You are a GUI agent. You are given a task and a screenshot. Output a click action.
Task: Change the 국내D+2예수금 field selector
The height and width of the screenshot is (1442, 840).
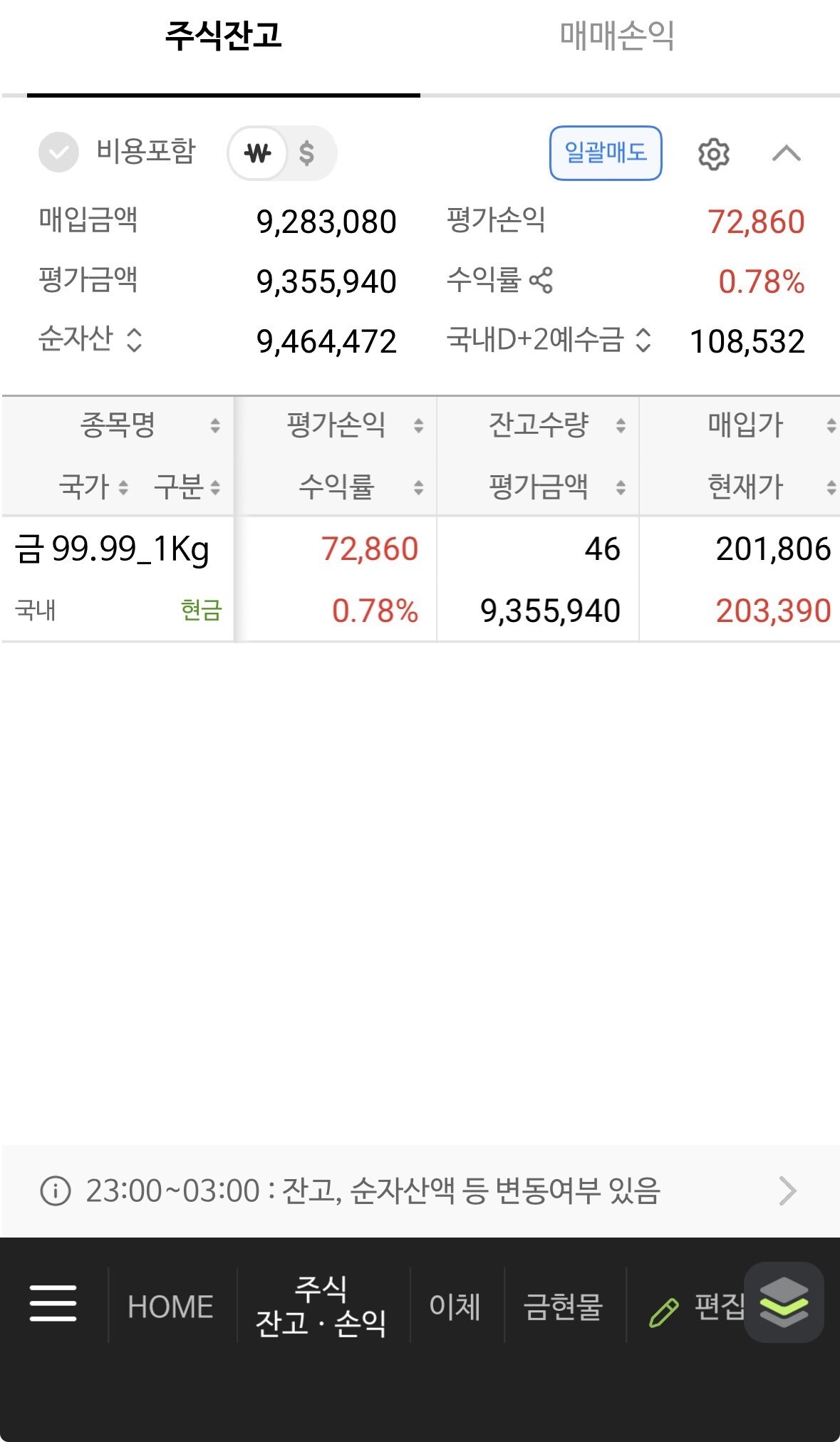643,340
